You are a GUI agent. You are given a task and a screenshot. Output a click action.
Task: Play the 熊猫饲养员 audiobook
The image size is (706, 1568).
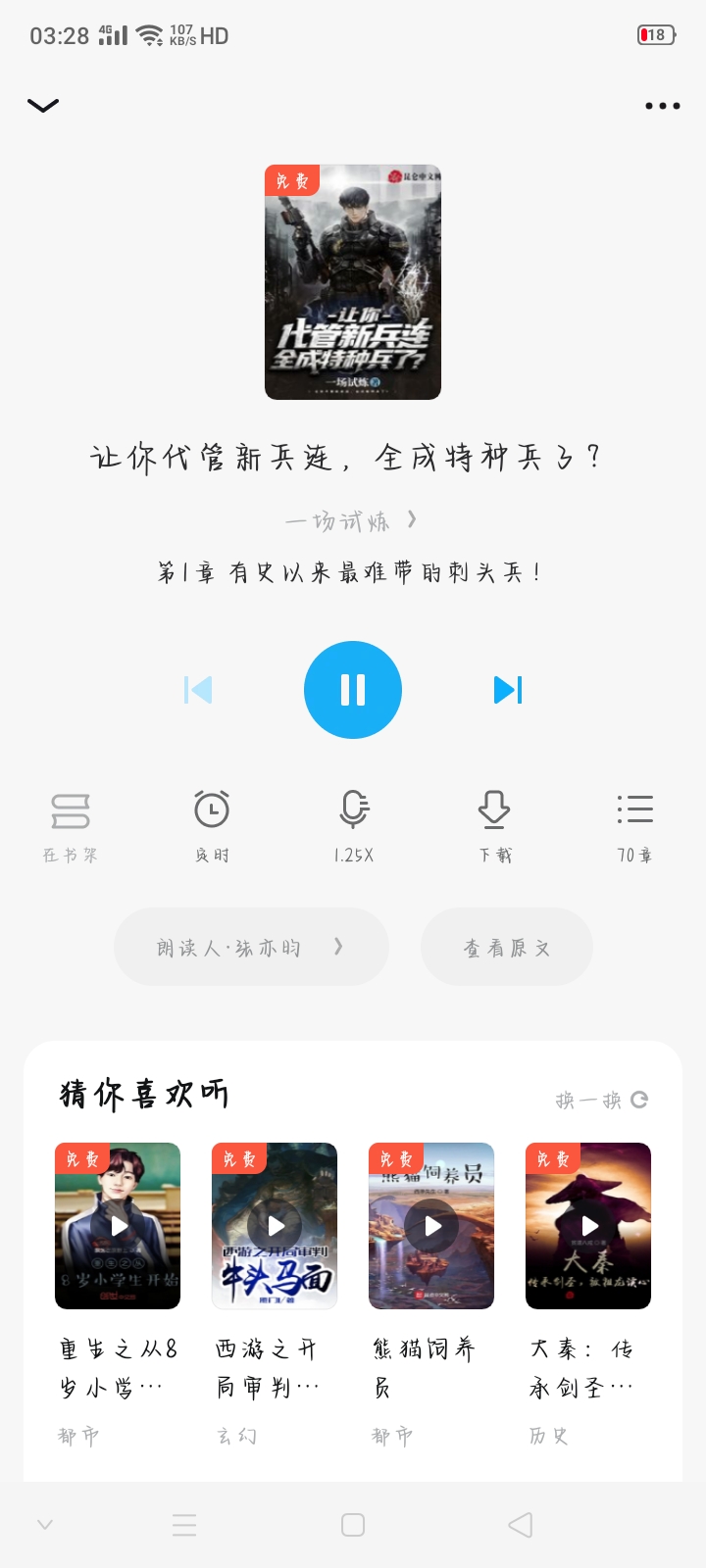[431, 1226]
